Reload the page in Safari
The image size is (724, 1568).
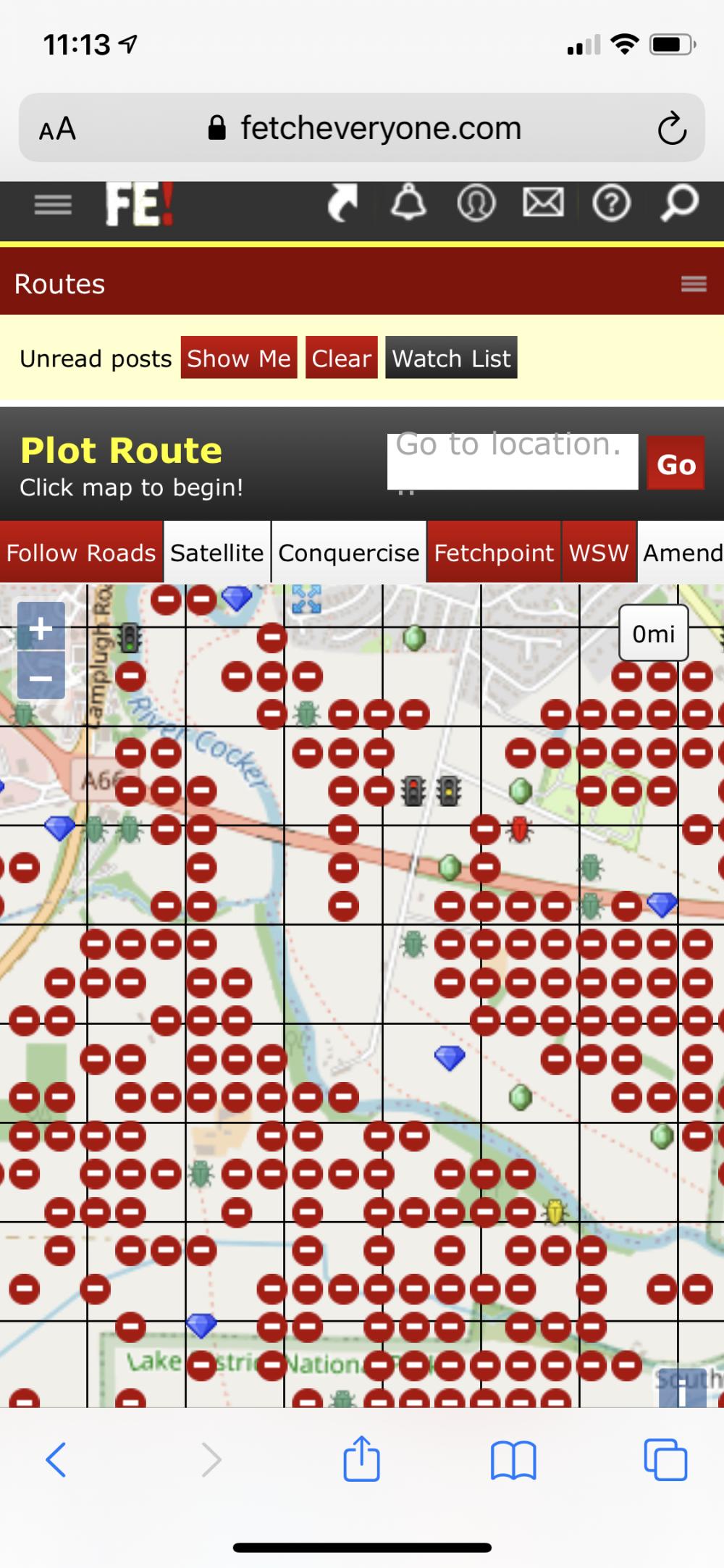point(671,128)
